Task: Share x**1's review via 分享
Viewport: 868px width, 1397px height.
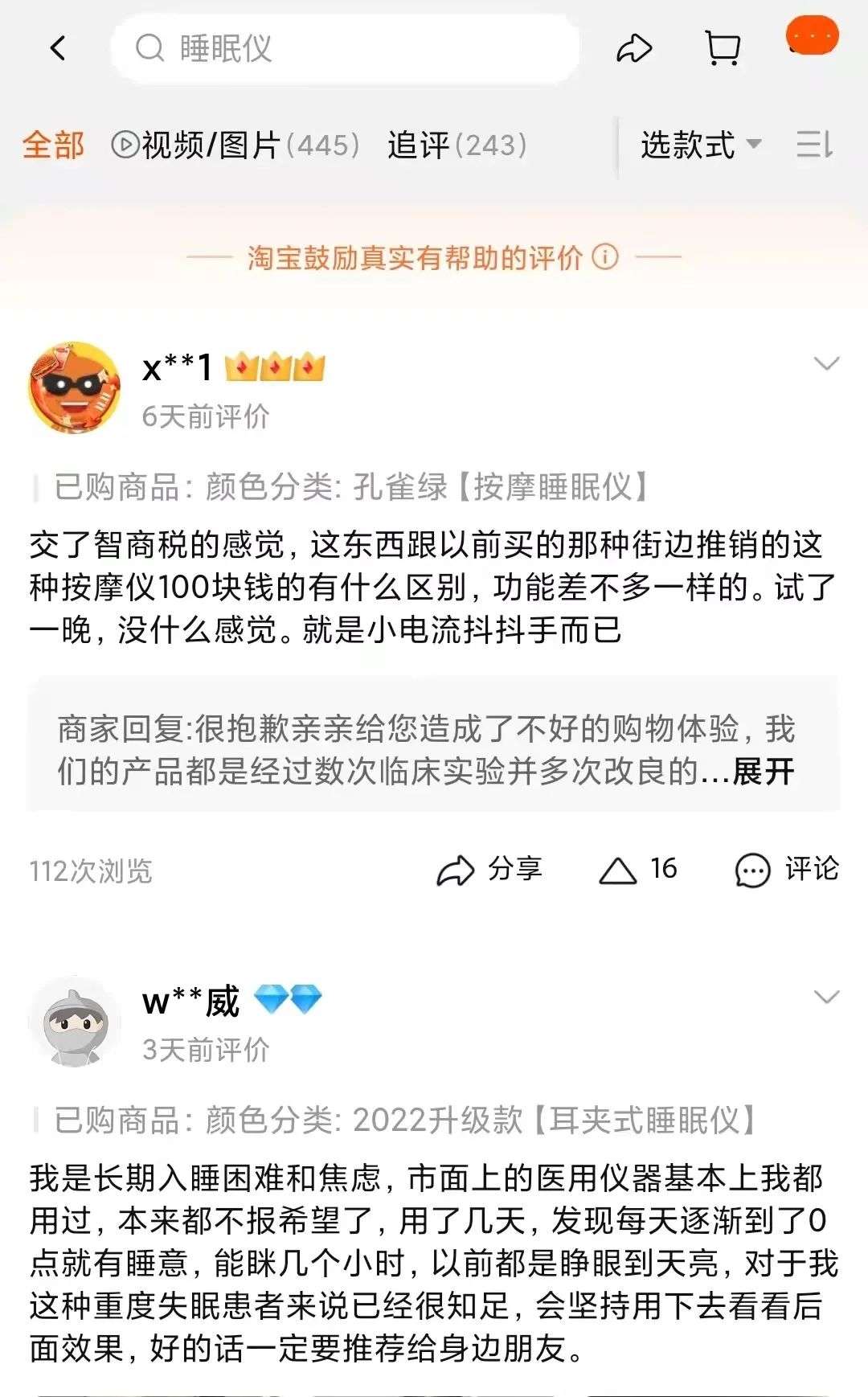Action: (489, 870)
